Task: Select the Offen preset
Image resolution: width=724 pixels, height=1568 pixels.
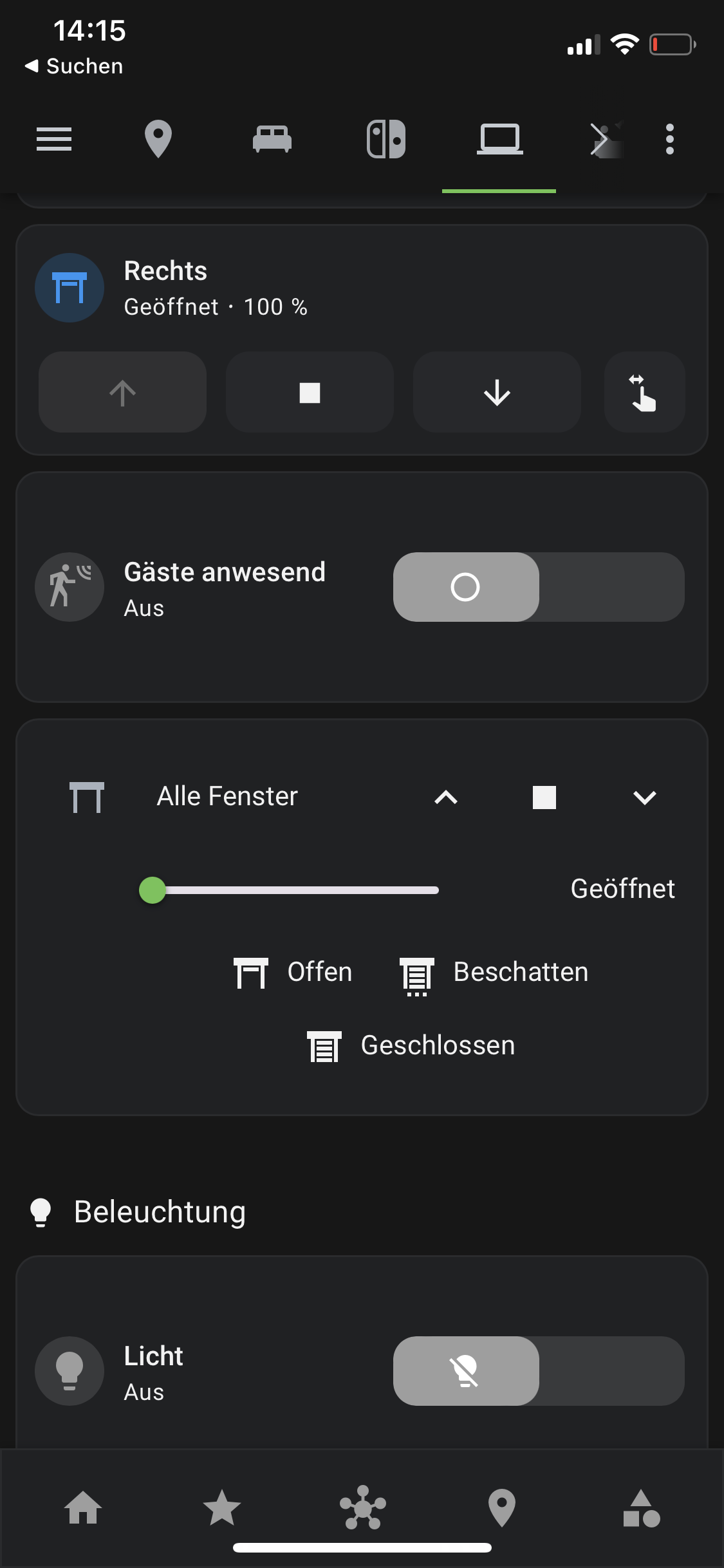Action: (x=293, y=973)
